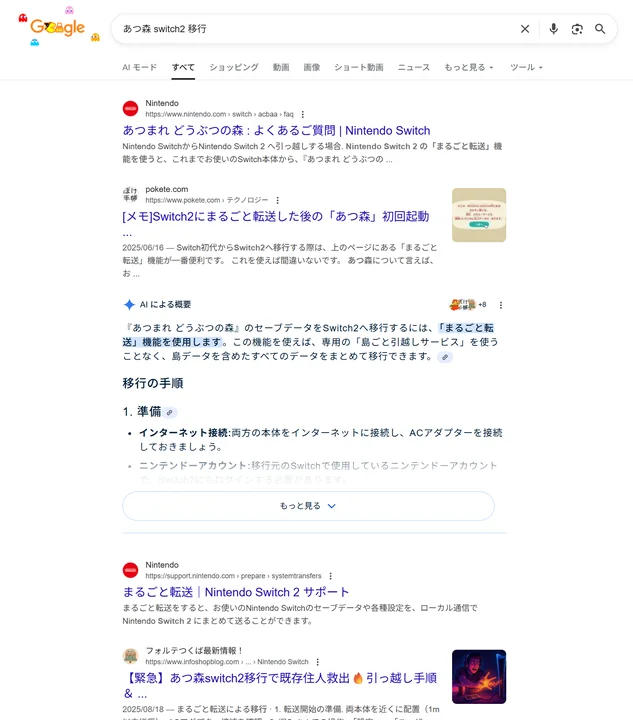633x720 pixels.
Task: Clear the search query text
Action: click(x=525, y=29)
